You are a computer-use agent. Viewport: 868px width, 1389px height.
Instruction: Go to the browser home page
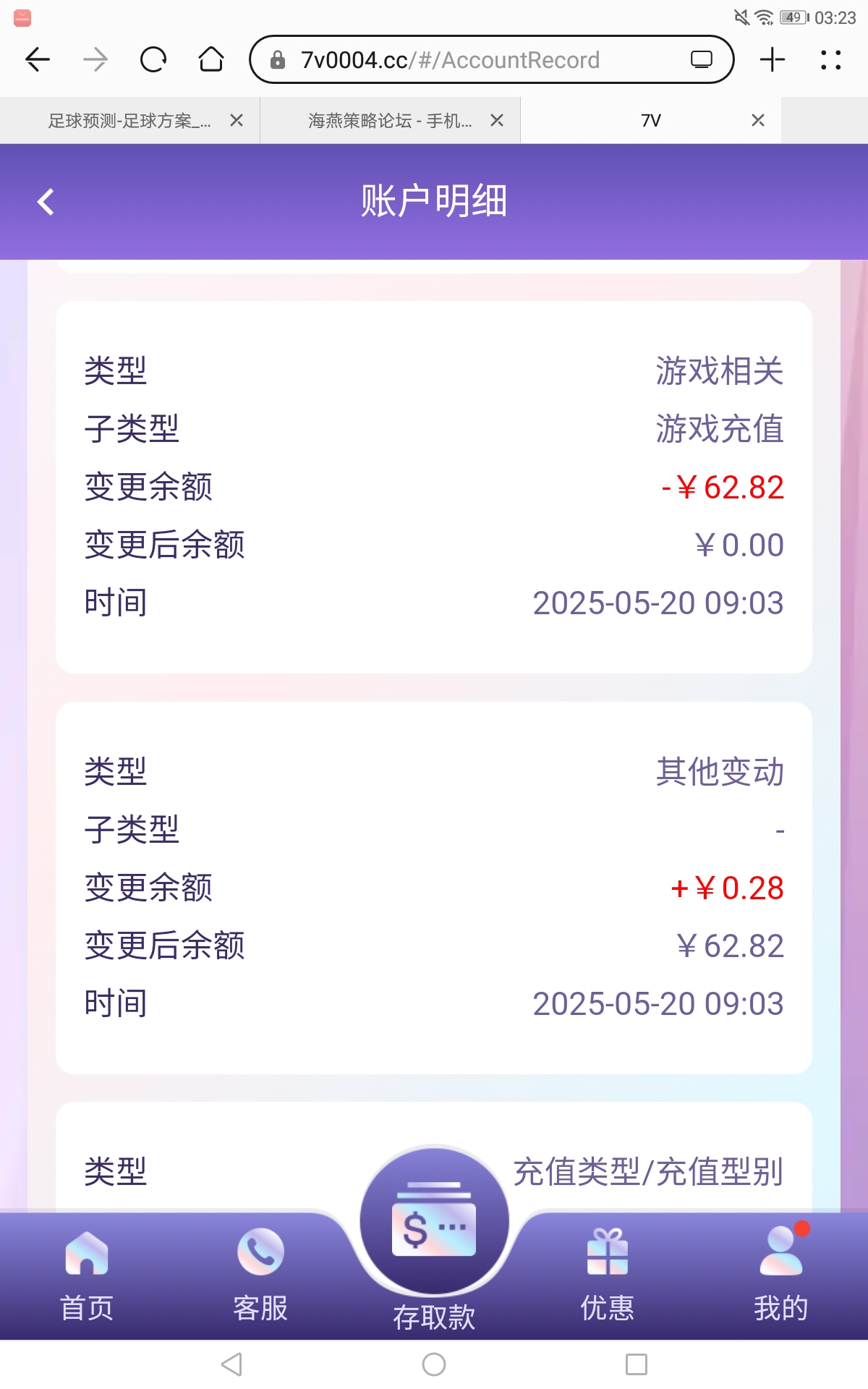point(211,59)
